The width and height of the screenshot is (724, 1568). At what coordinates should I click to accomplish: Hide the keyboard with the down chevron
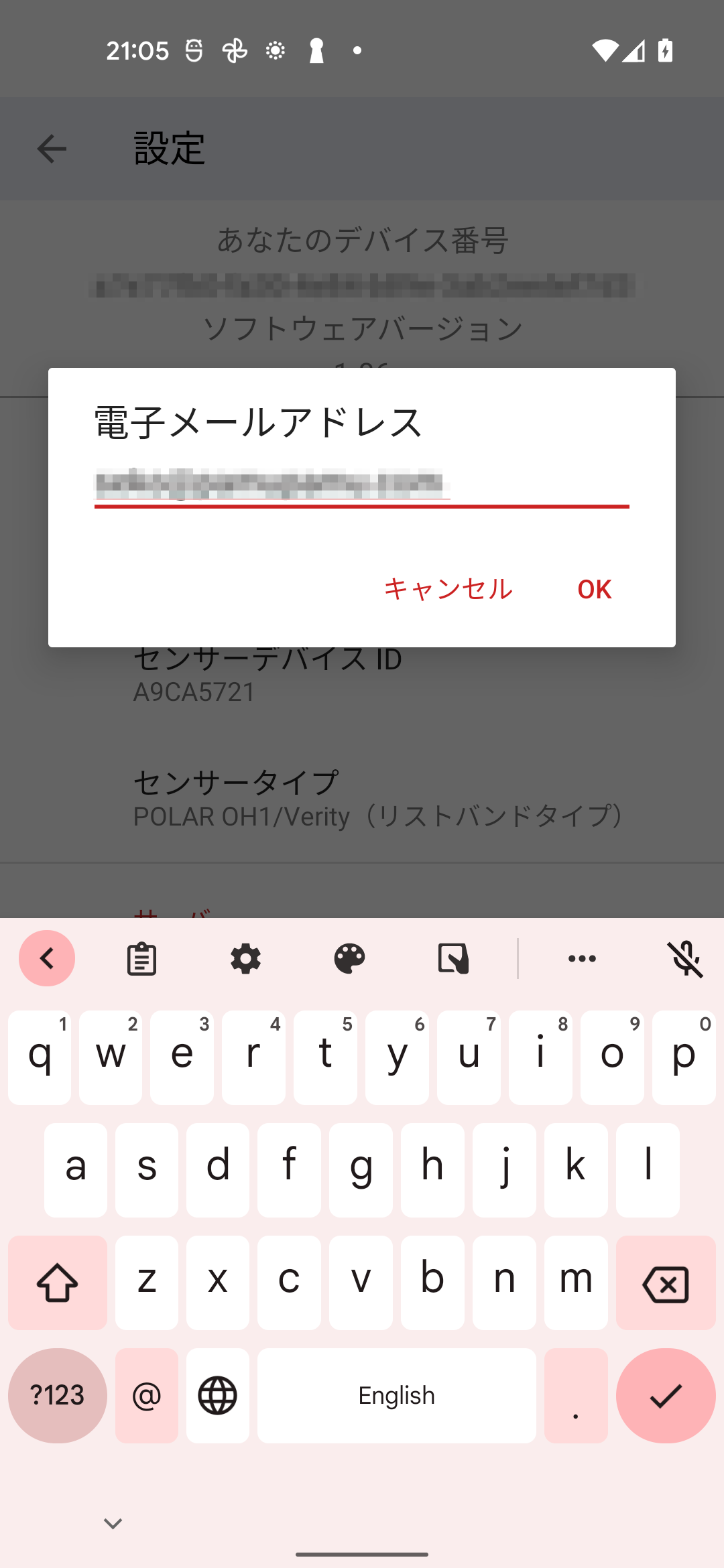[113, 1524]
